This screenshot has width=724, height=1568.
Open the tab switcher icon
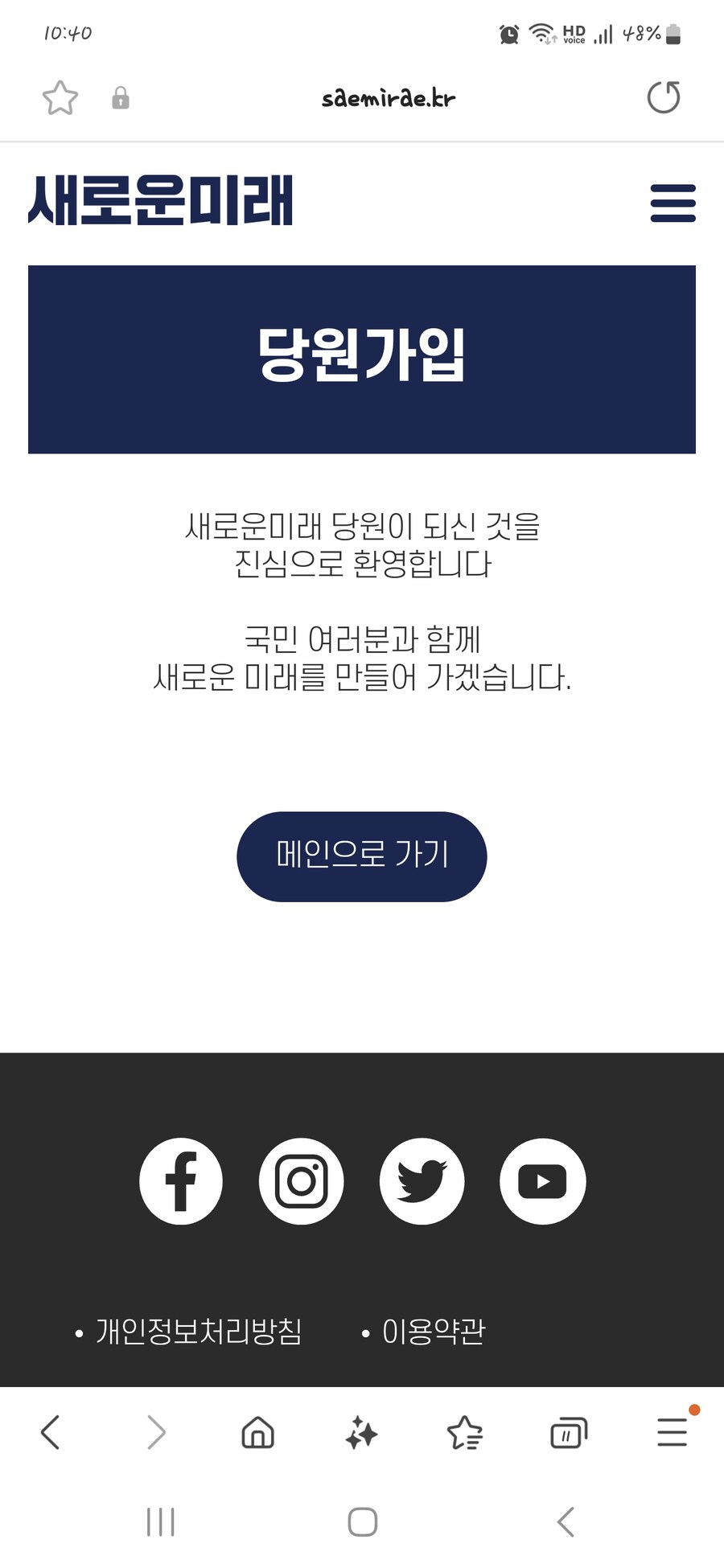(567, 1434)
